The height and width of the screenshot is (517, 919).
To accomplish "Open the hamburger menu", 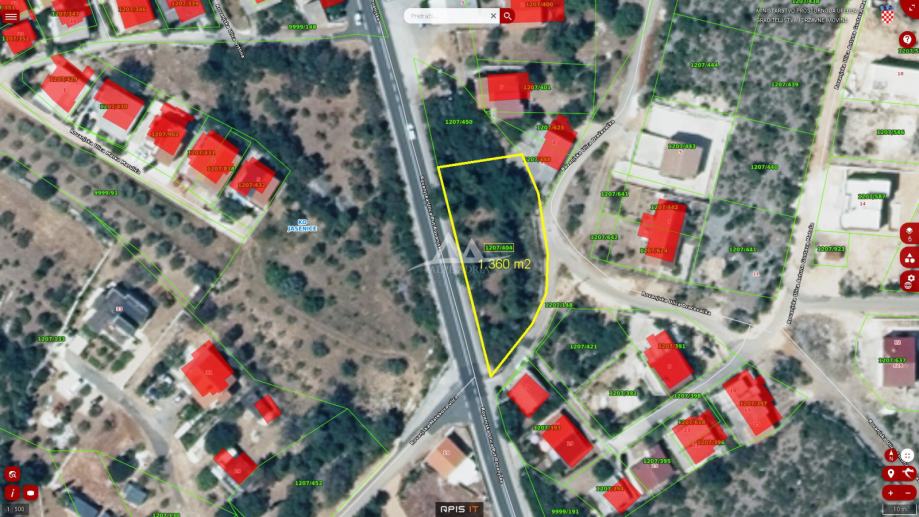I will (11, 17).
